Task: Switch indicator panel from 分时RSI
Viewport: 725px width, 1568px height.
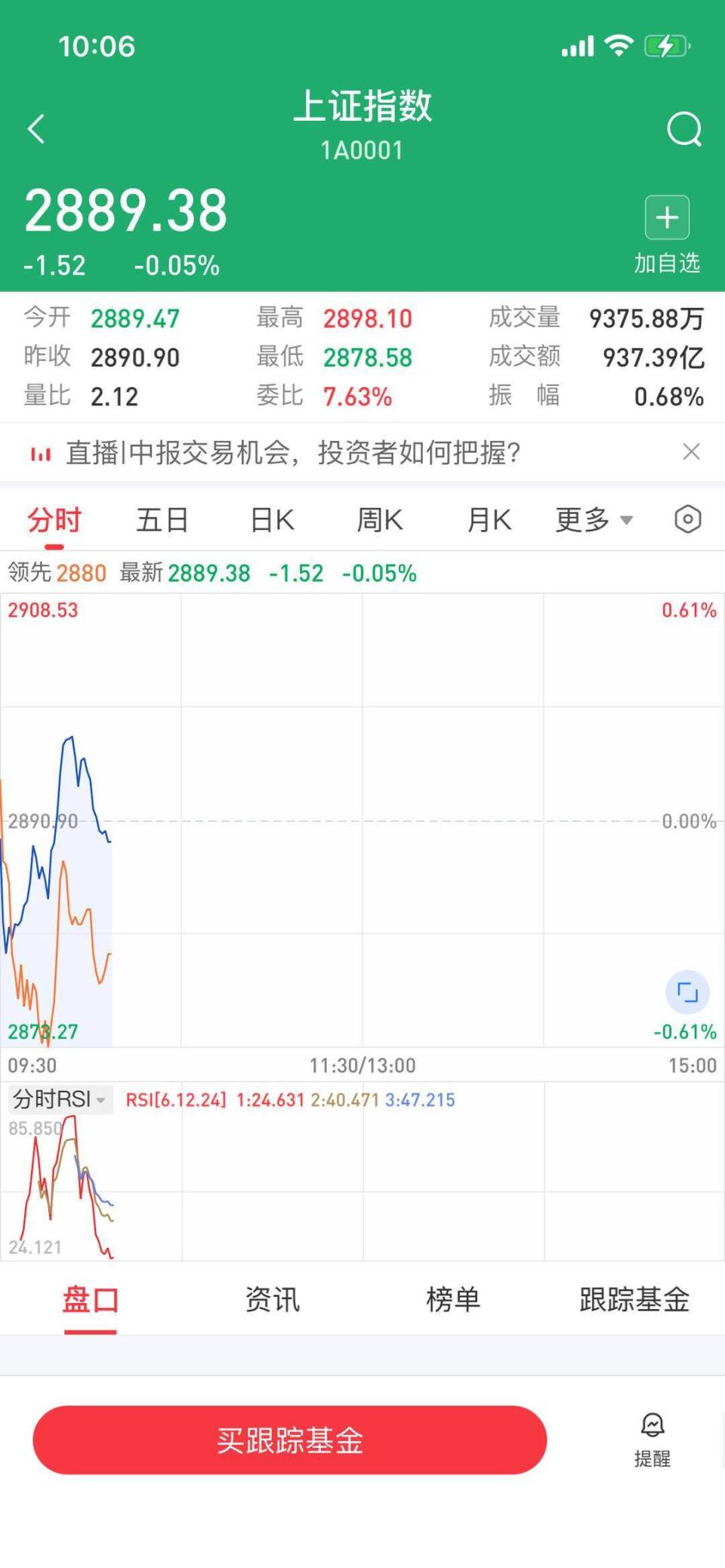Action: pos(60,1100)
